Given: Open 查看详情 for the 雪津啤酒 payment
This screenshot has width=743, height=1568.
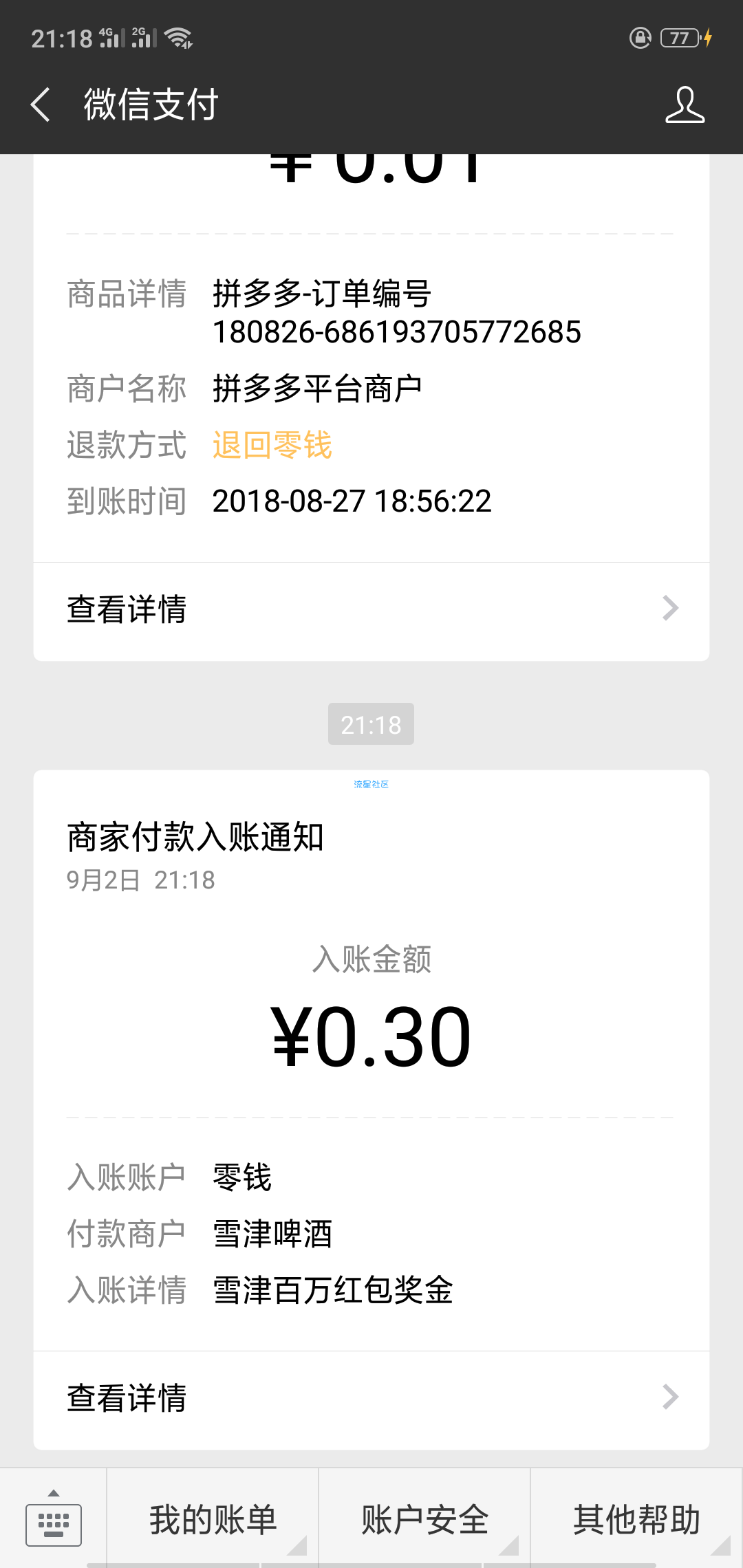Looking at the screenshot, I should (371, 1399).
